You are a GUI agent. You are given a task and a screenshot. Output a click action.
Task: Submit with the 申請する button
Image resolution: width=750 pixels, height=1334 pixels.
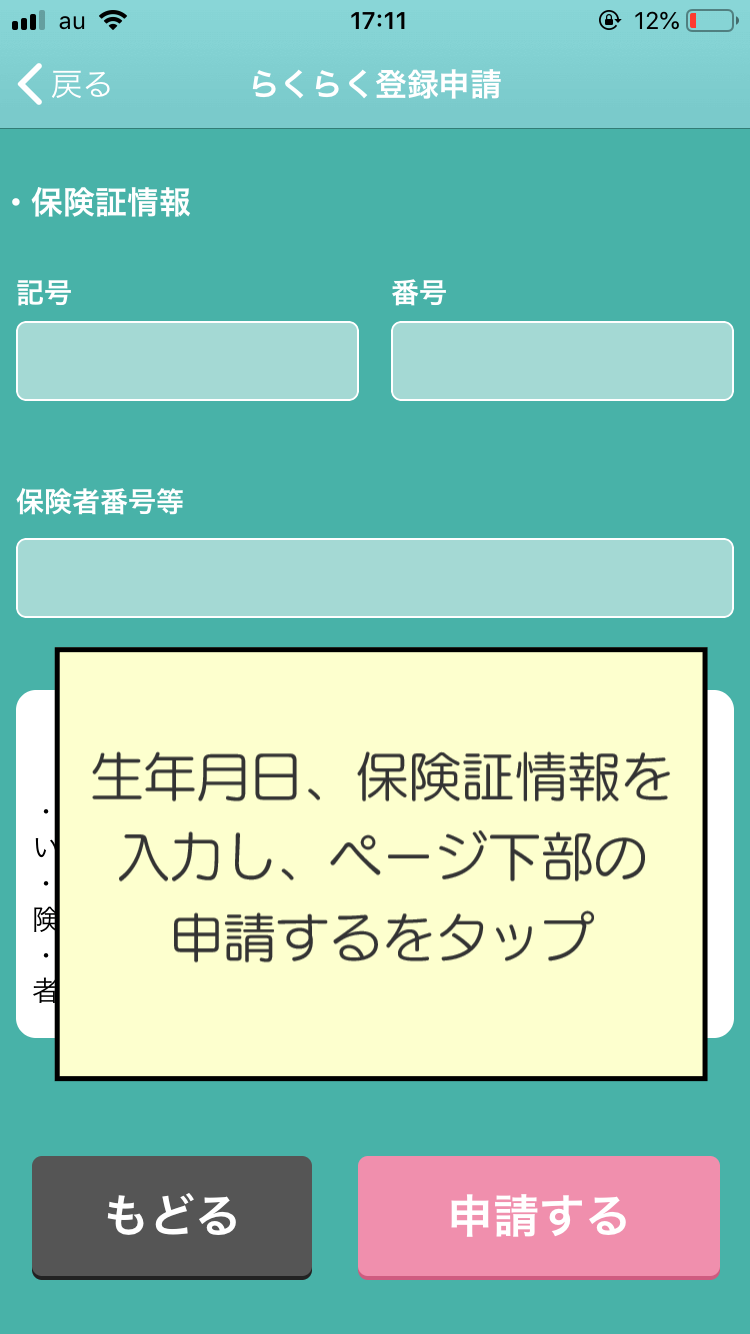coord(538,1215)
